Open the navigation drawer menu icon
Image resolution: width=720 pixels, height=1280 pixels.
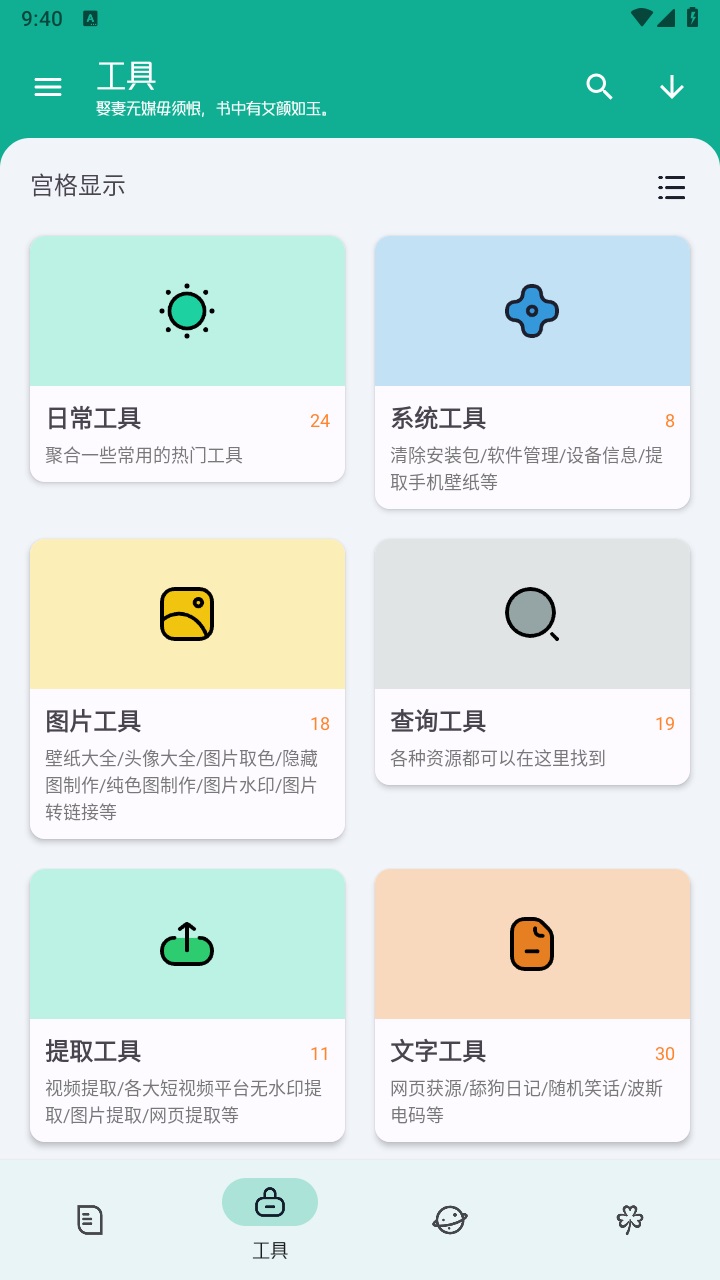pos(47,87)
